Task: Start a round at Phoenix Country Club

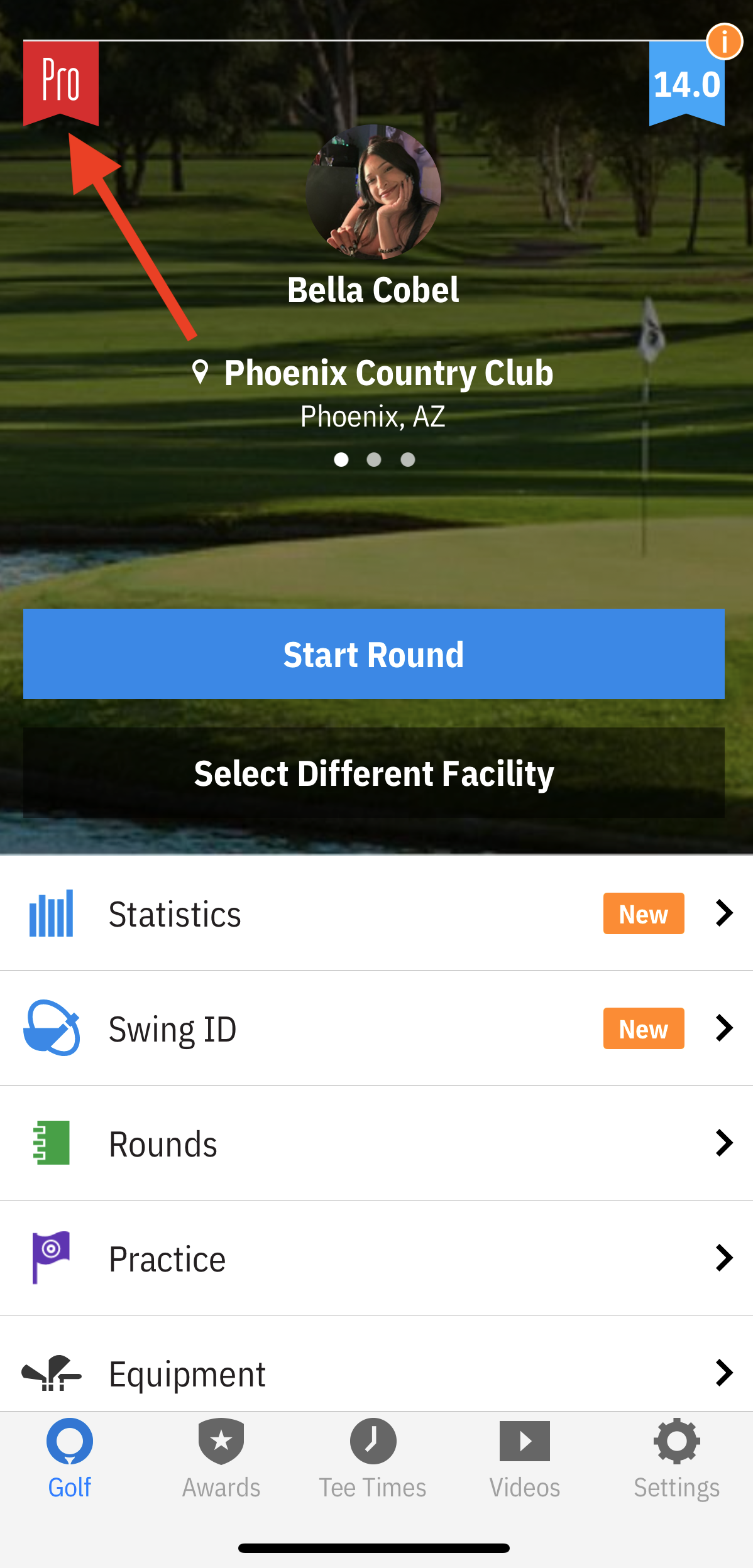Action: [373, 654]
